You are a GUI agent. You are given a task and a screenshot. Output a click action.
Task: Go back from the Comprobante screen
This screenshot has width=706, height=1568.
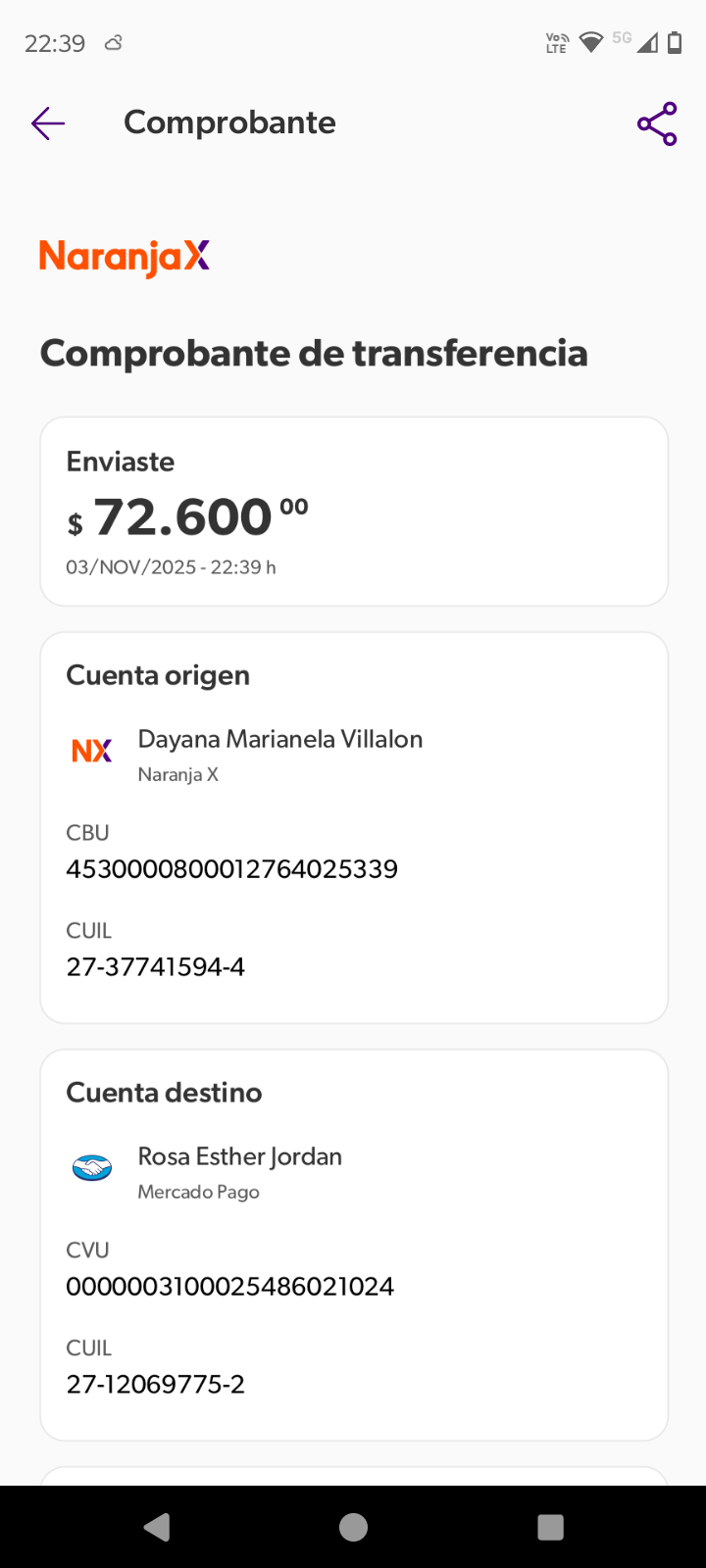pyautogui.click(x=47, y=123)
